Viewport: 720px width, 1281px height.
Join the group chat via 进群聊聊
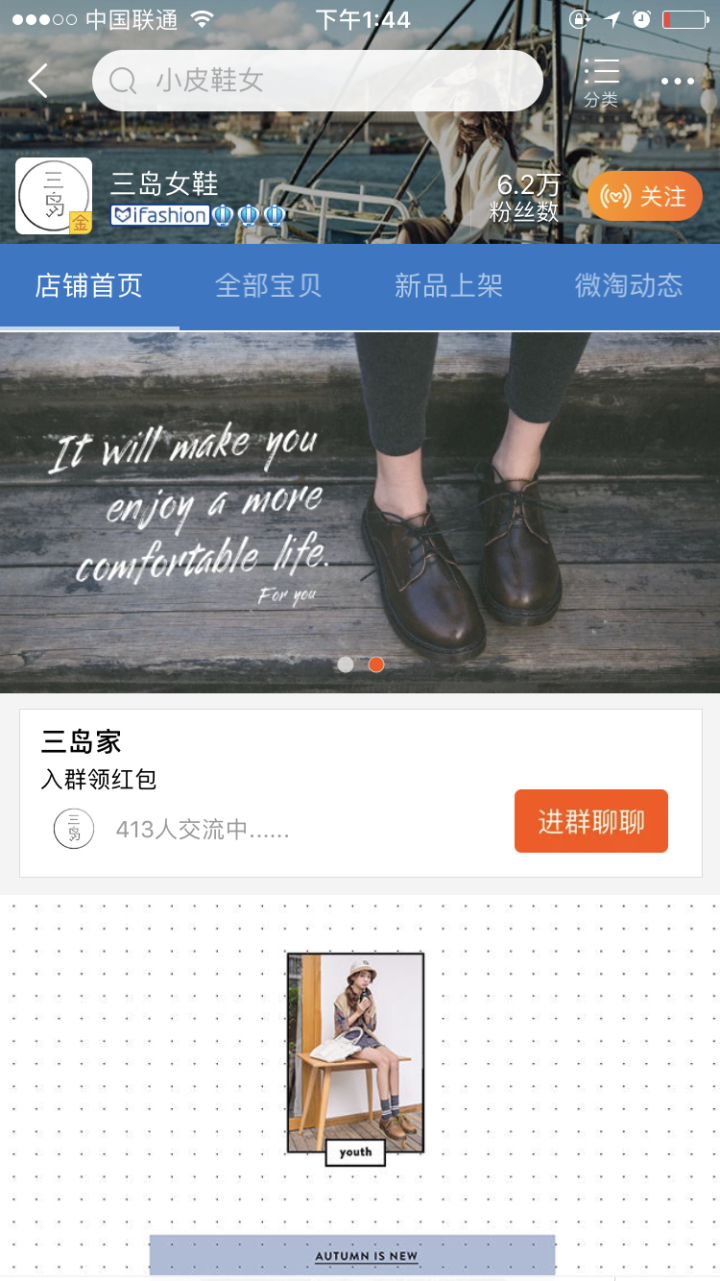click(591, 822)
